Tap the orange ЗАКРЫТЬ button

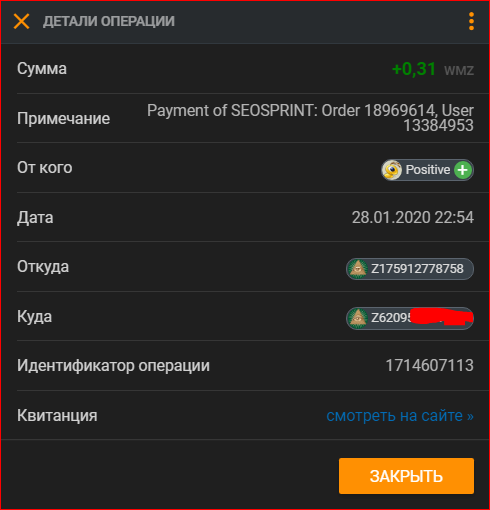[x=406, y=476]
